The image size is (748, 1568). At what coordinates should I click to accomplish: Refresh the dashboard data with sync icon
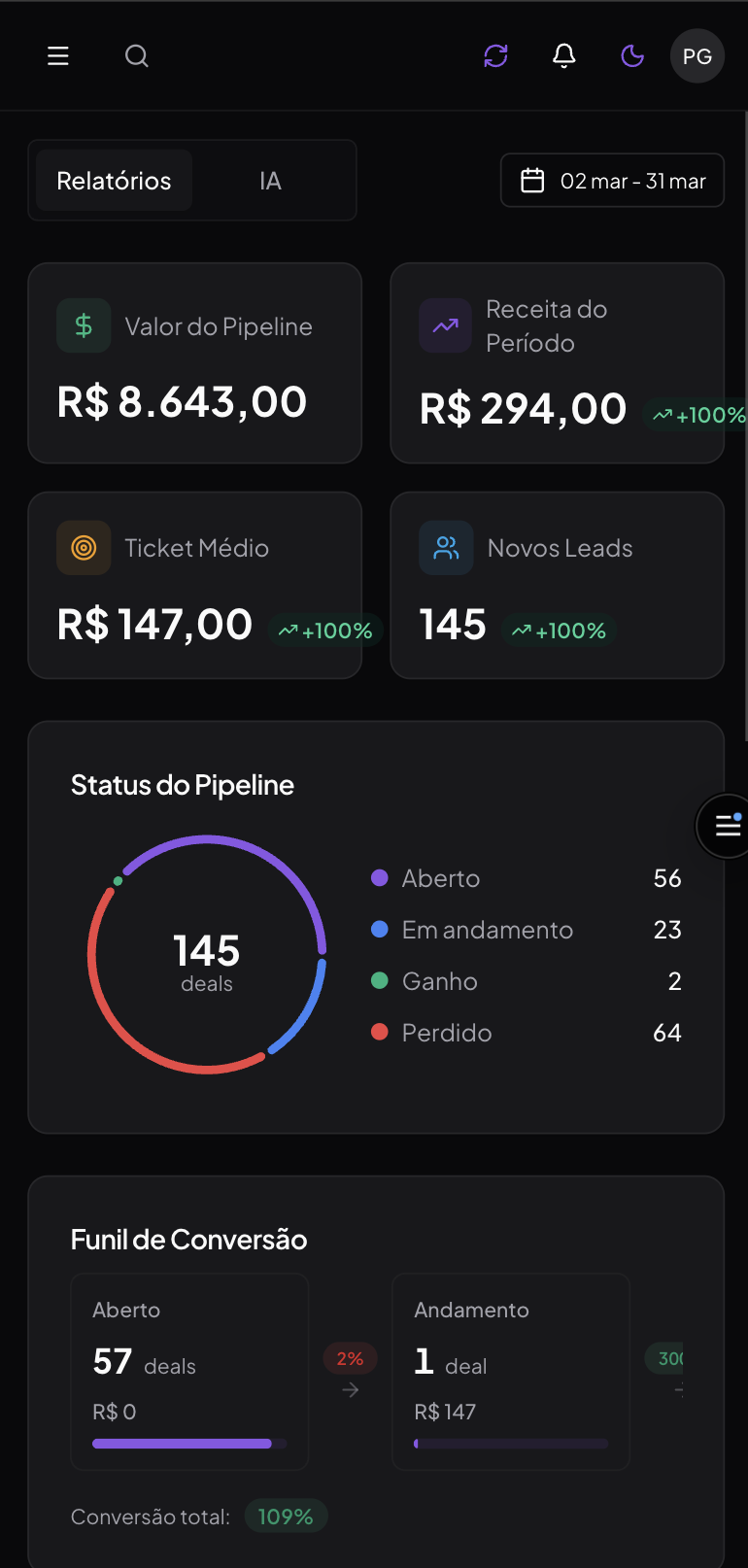click(x=495, y=55)
